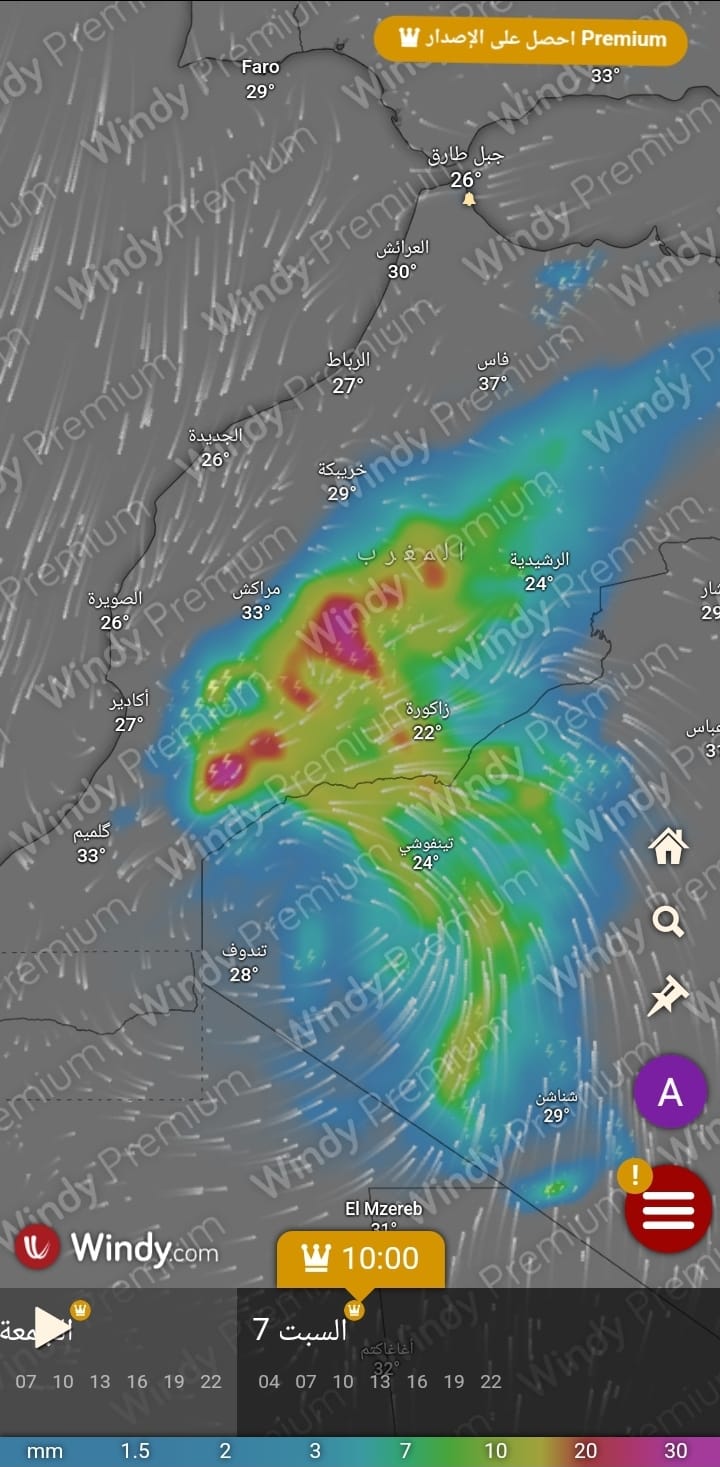Open forecast for Rabat 27°
Screen dimensions: 720x1467
[348, 373]
